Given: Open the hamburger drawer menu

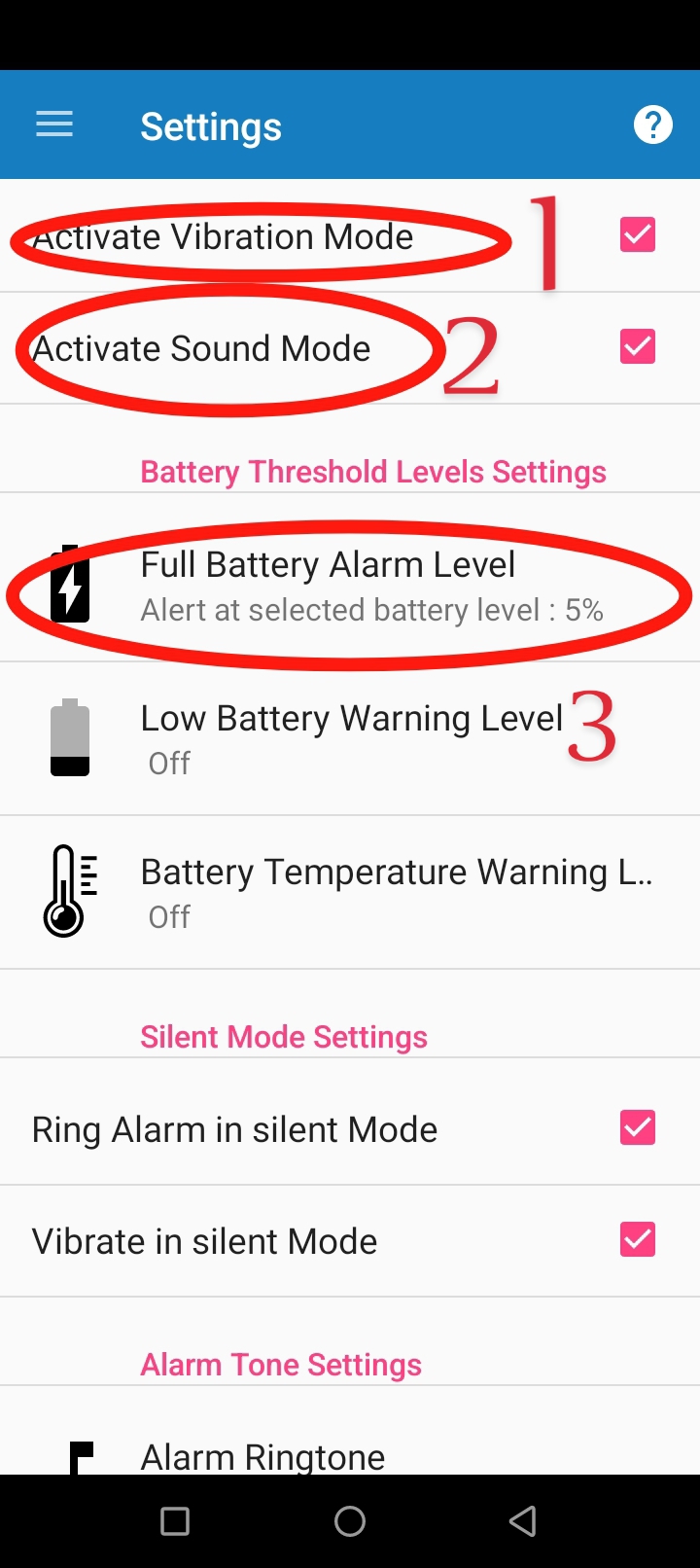Looking at the screenshot, I should coord(54,125).
